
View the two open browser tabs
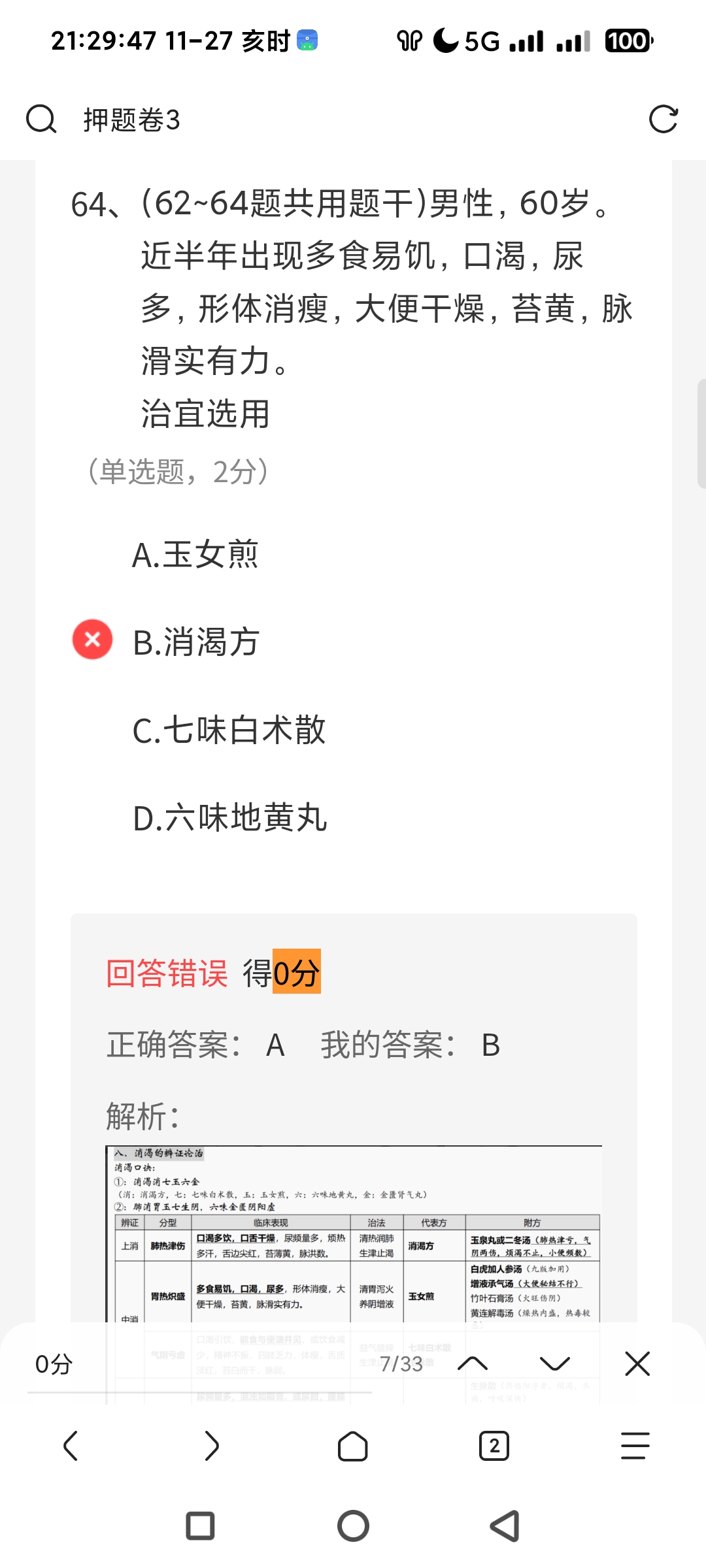coord(494,1446)
